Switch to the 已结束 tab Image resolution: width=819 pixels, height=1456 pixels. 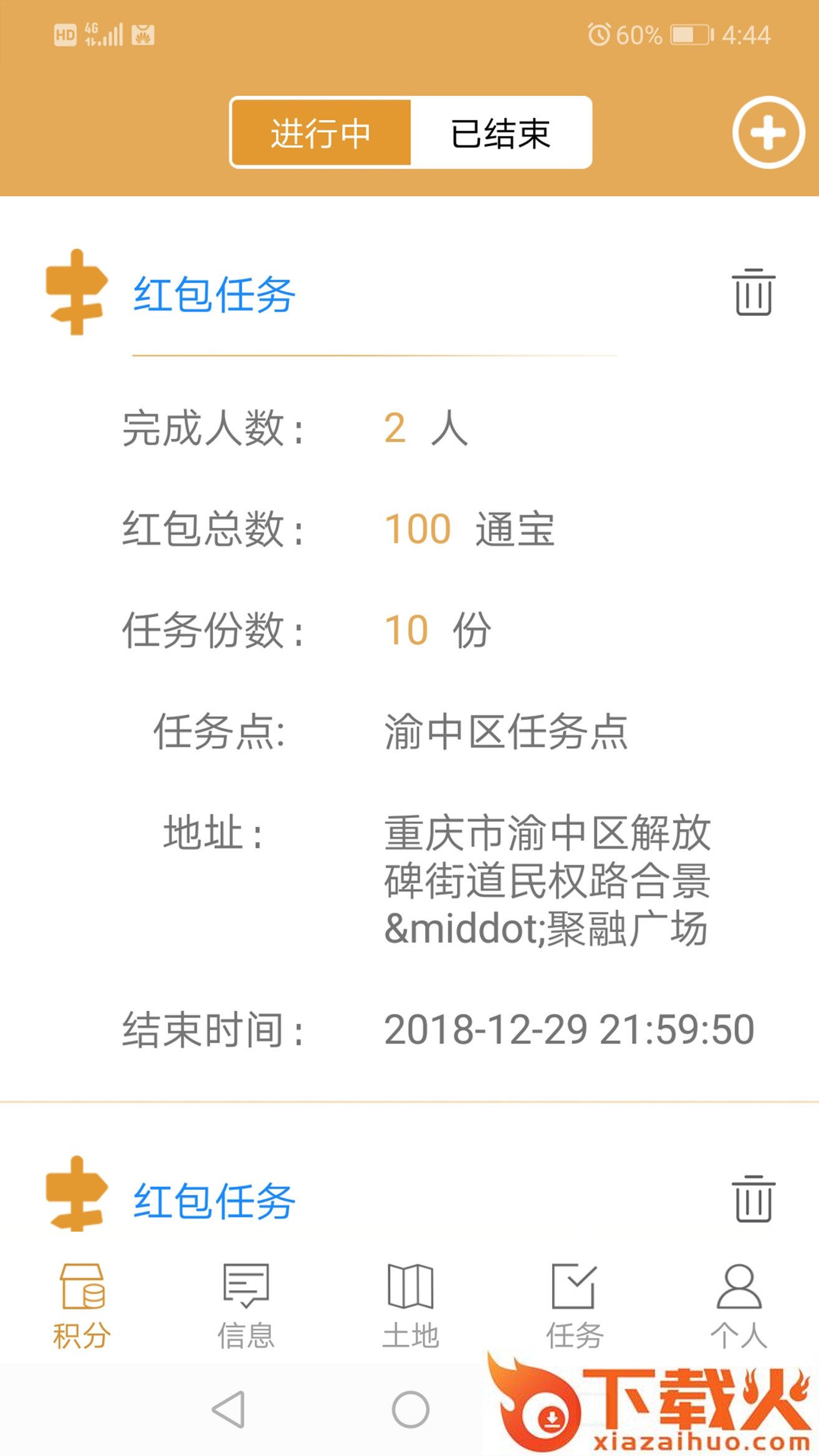pos(501,133)
